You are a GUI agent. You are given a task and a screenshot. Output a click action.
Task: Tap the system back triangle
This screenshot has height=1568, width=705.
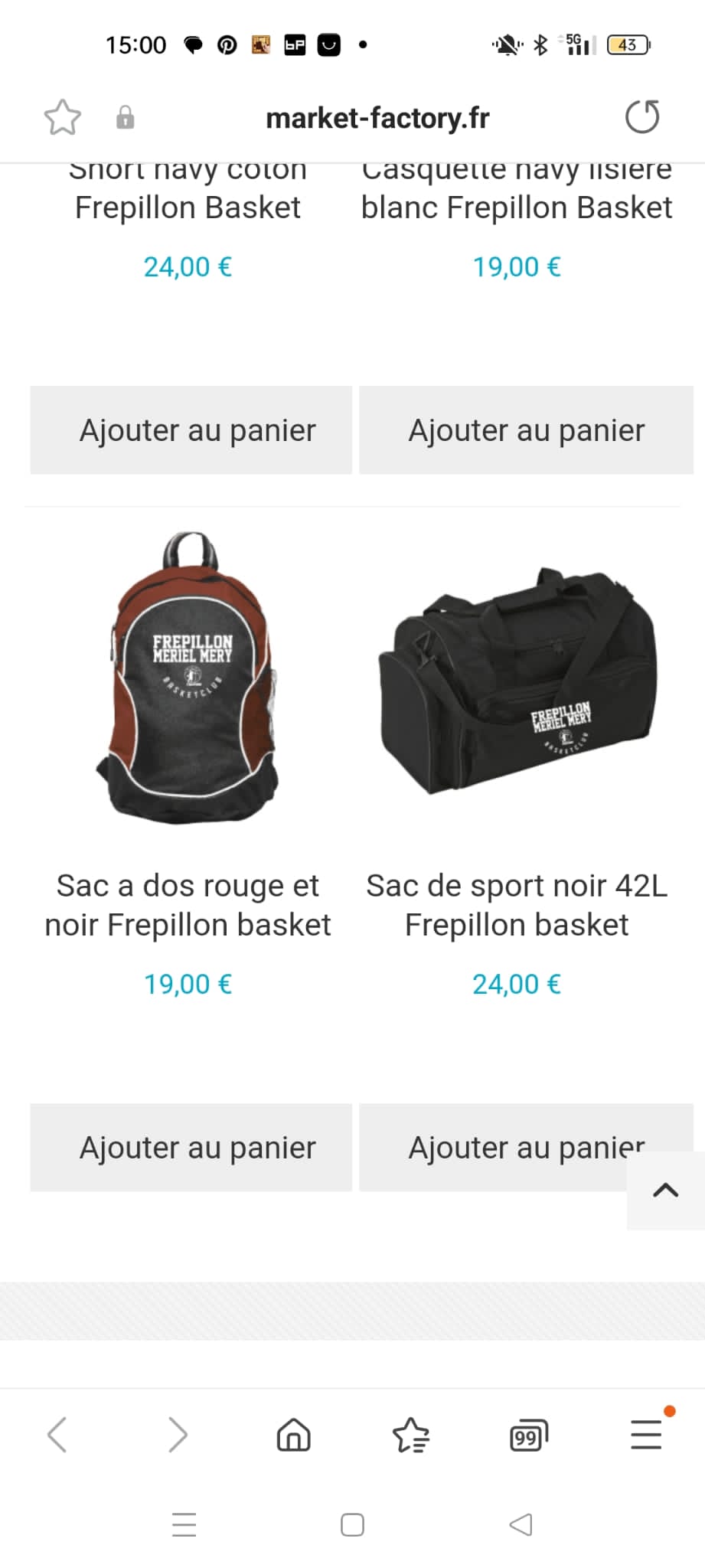point(521,1524)
